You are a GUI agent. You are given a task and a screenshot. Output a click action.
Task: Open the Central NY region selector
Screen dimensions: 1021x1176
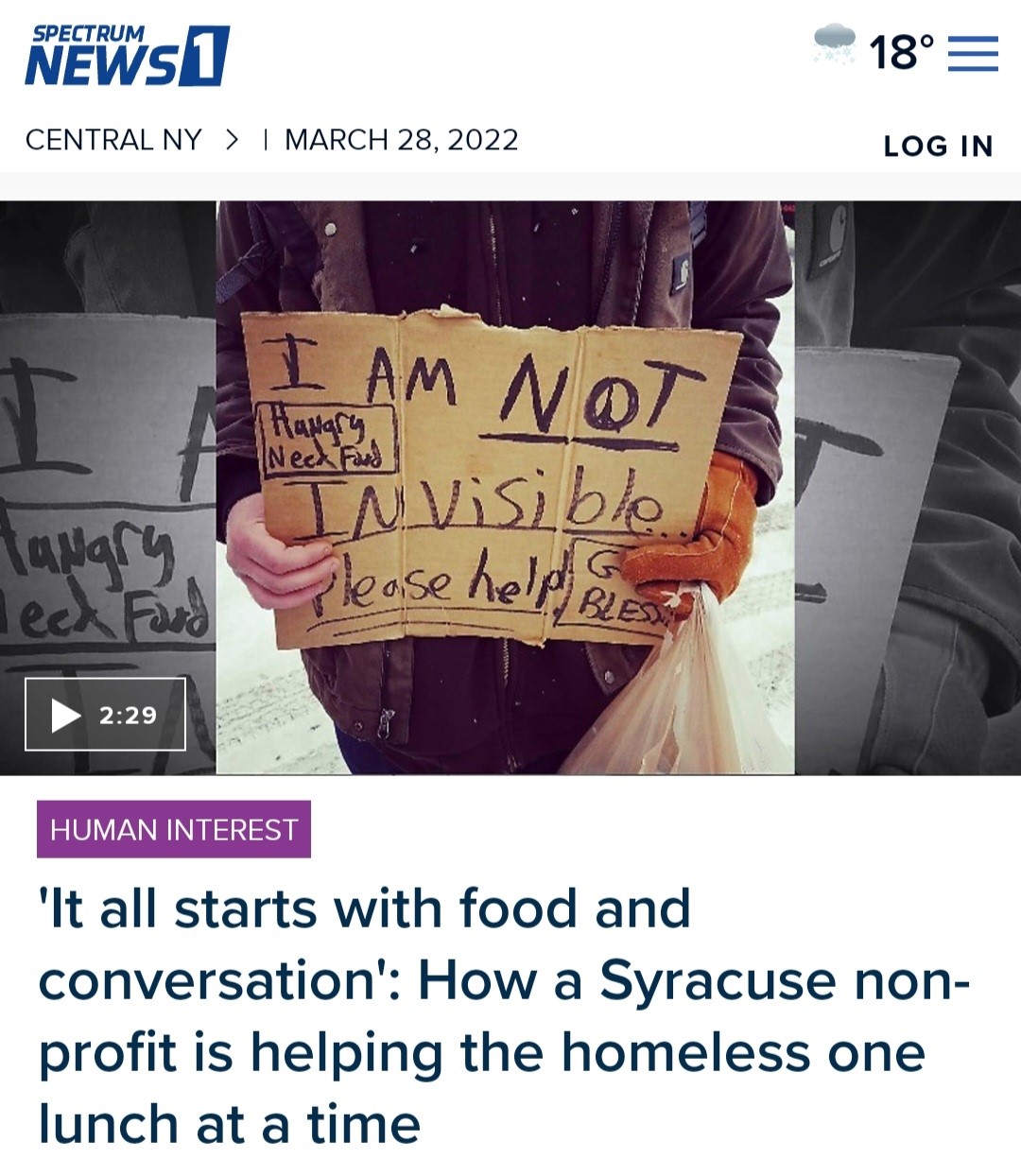pyautogui.click(x=131, y=140)
